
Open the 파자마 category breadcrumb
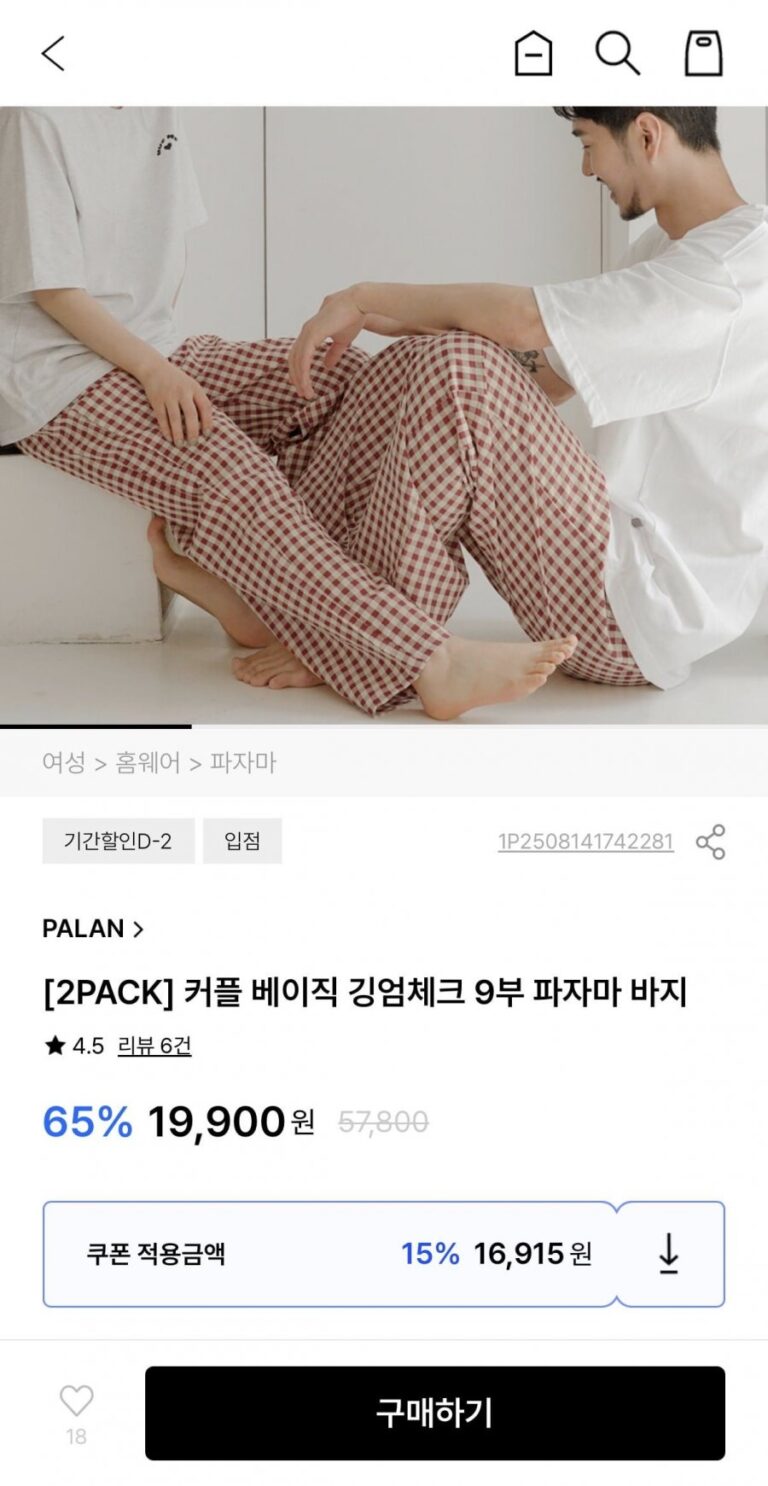pyautogui.click(x=243, y=763)
